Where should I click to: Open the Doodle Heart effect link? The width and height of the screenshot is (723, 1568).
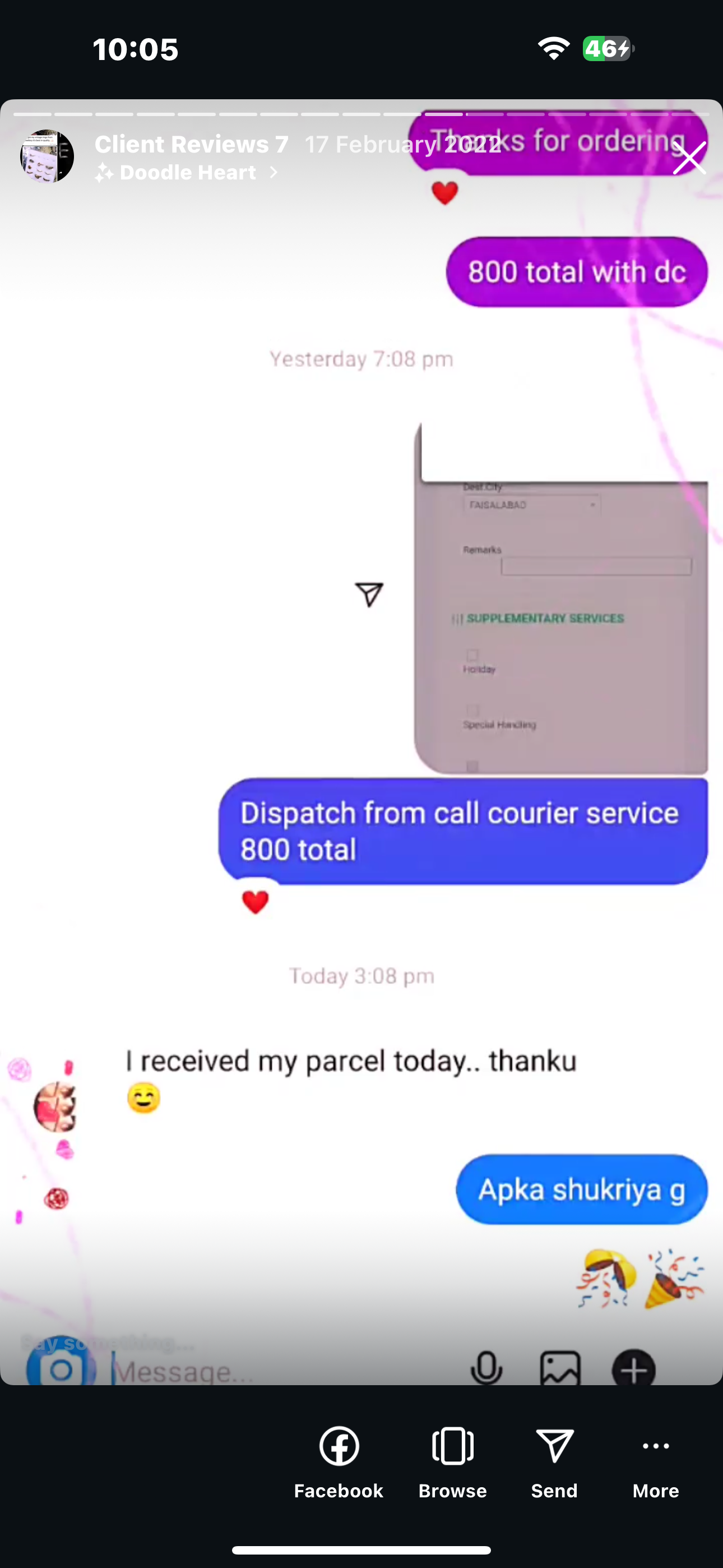point(187,173)
